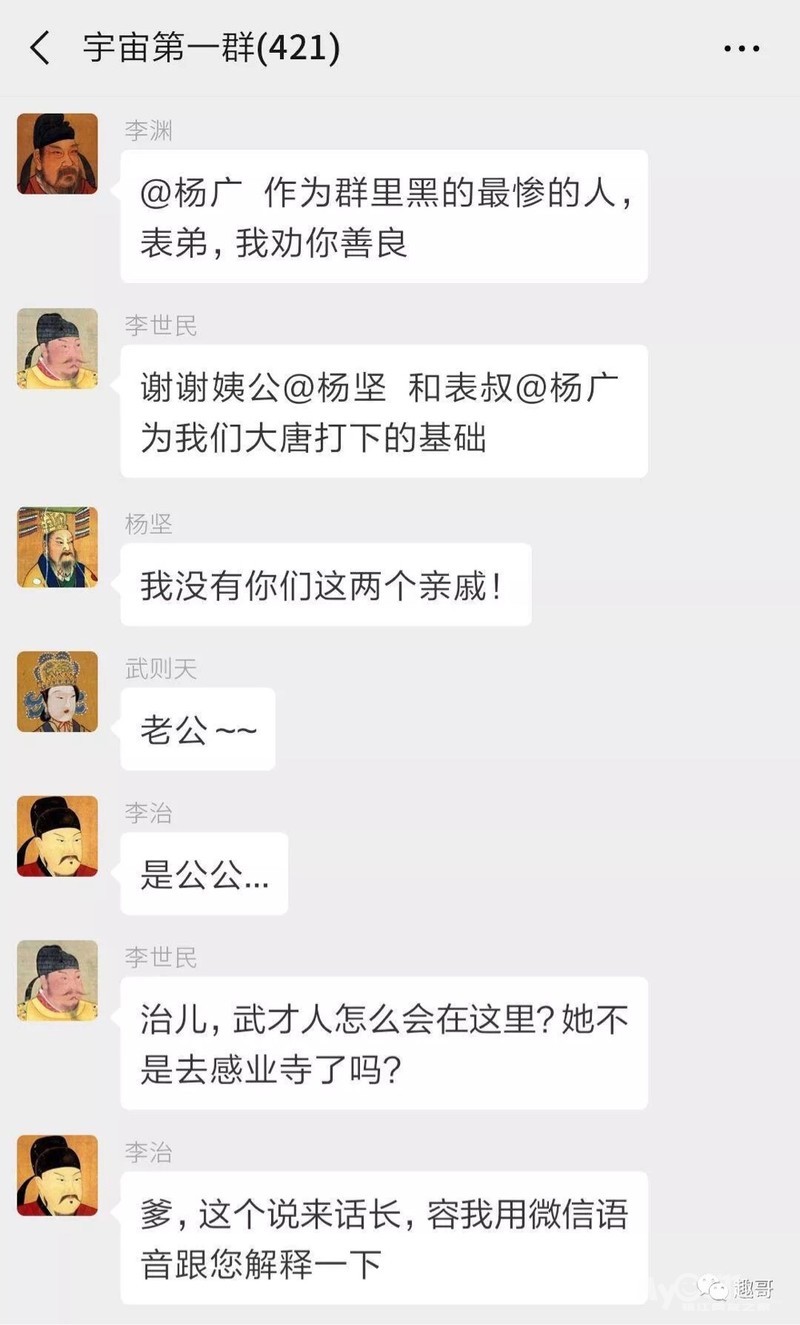View 杨坚's avatar profile
This screenshot has height=1325, width=800.
(57, 547)
